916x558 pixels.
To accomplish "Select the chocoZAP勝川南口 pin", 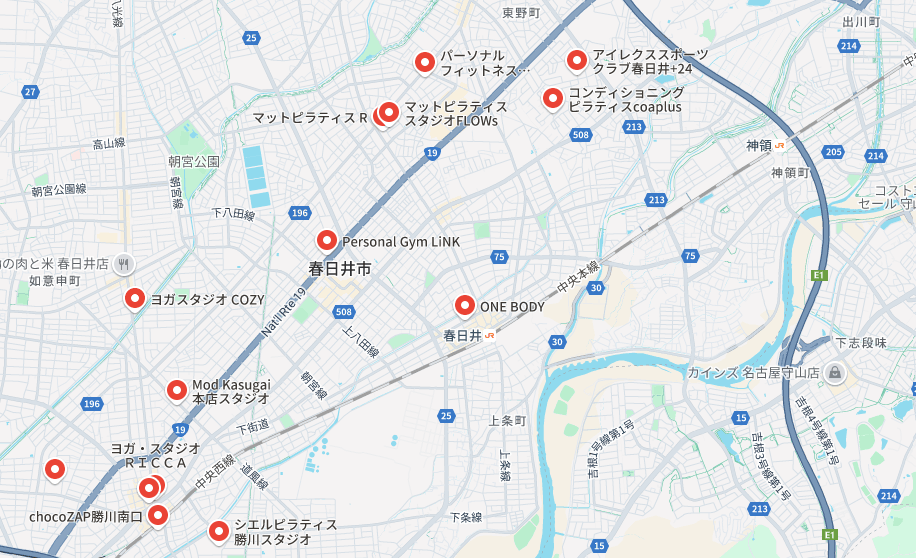I will (x=158, y=515).
